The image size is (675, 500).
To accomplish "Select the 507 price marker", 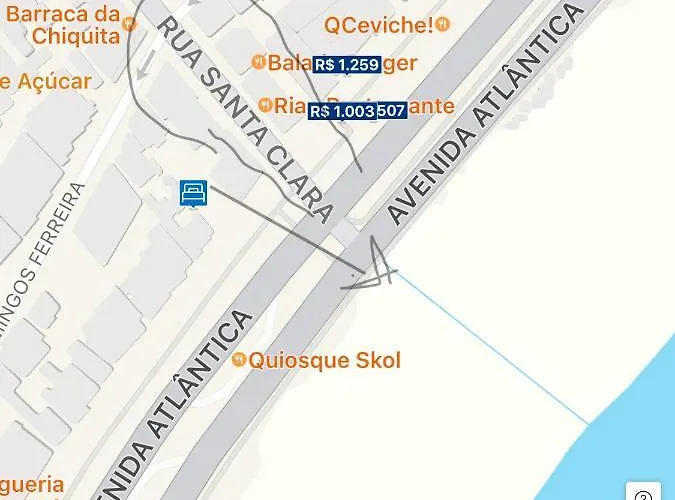I will click(392, 111).
